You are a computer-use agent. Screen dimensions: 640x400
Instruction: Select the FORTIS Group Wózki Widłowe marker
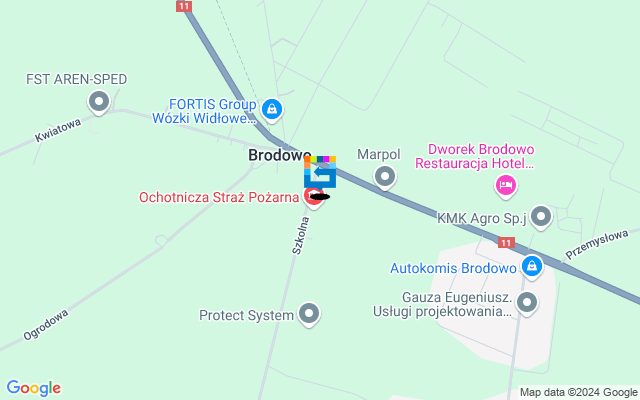coord(272,108)
